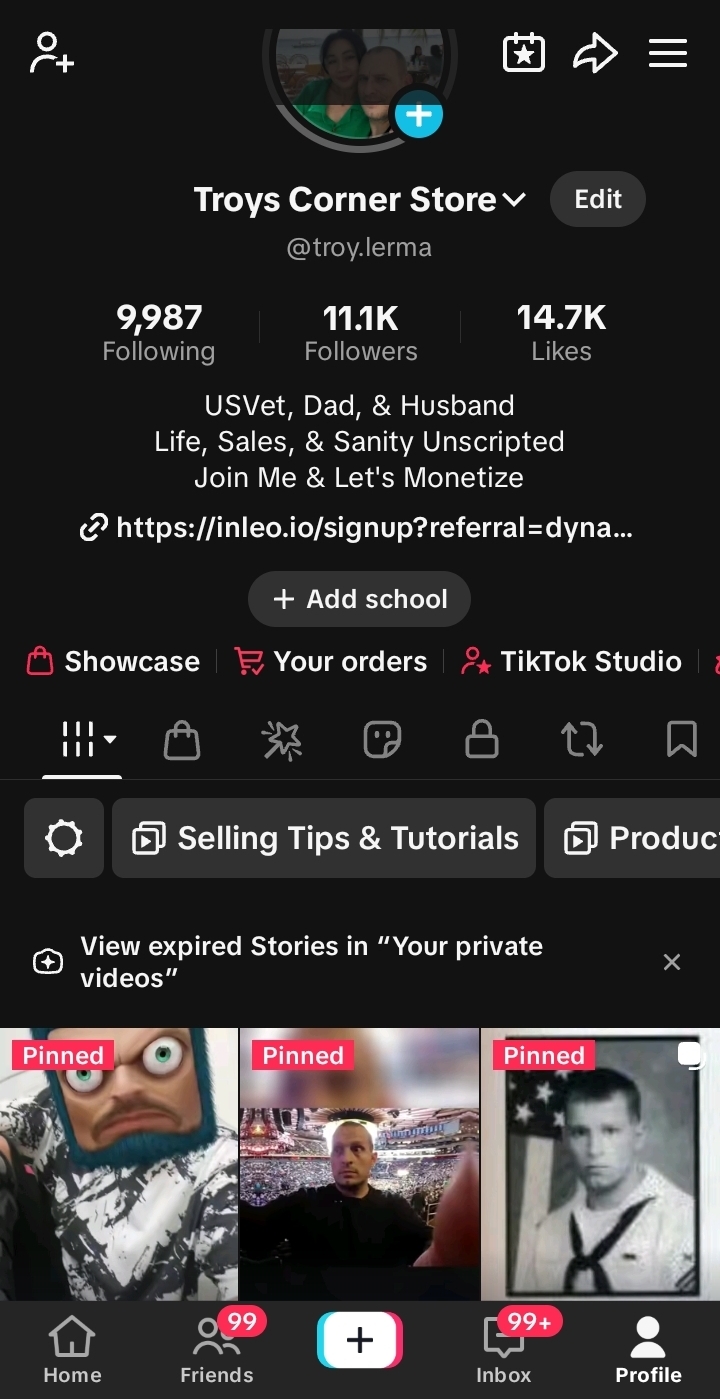
Task: Go to the Home tab
Action: click(72, 1349)
